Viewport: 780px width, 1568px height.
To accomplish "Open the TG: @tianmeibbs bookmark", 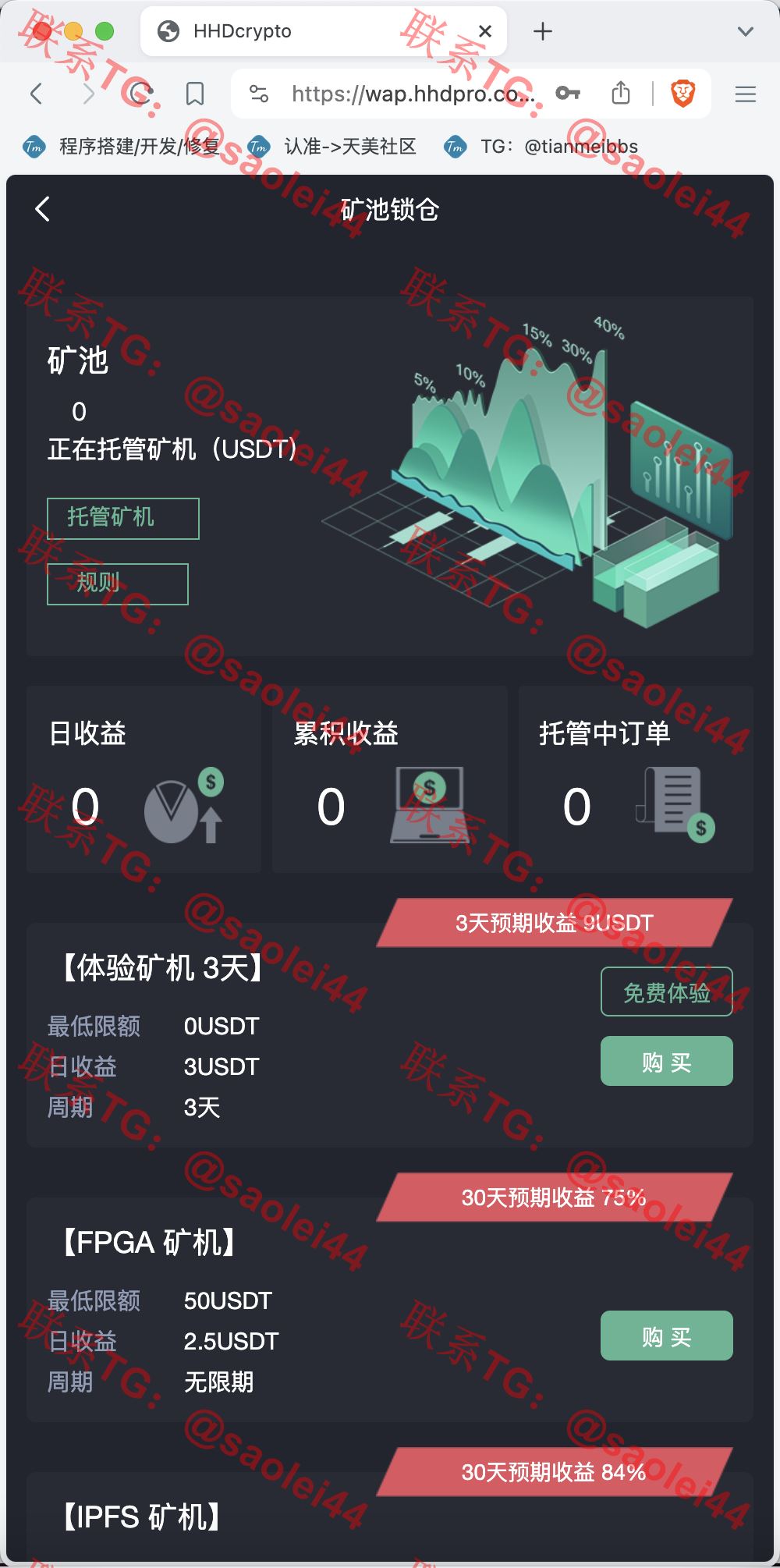I will pos(541,147).
